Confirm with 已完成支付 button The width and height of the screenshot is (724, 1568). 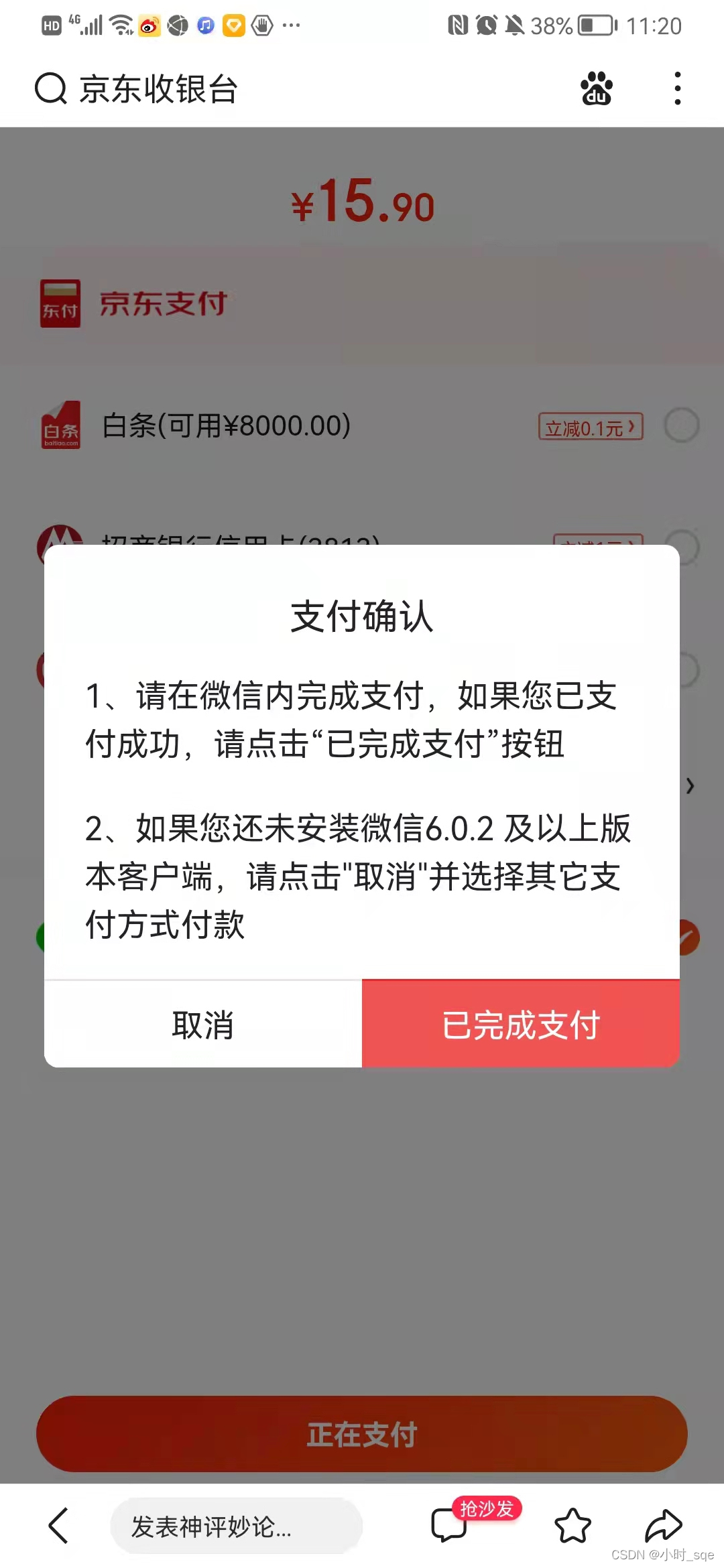(x=521, y=1024)
